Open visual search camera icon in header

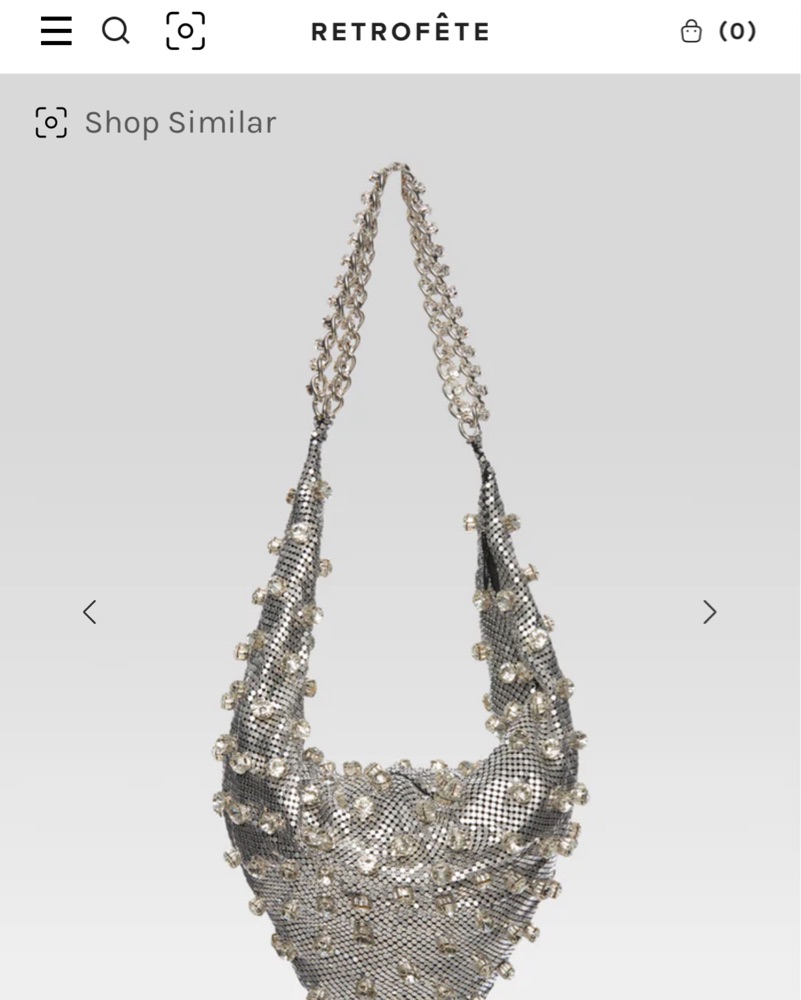tap(185, 31)
